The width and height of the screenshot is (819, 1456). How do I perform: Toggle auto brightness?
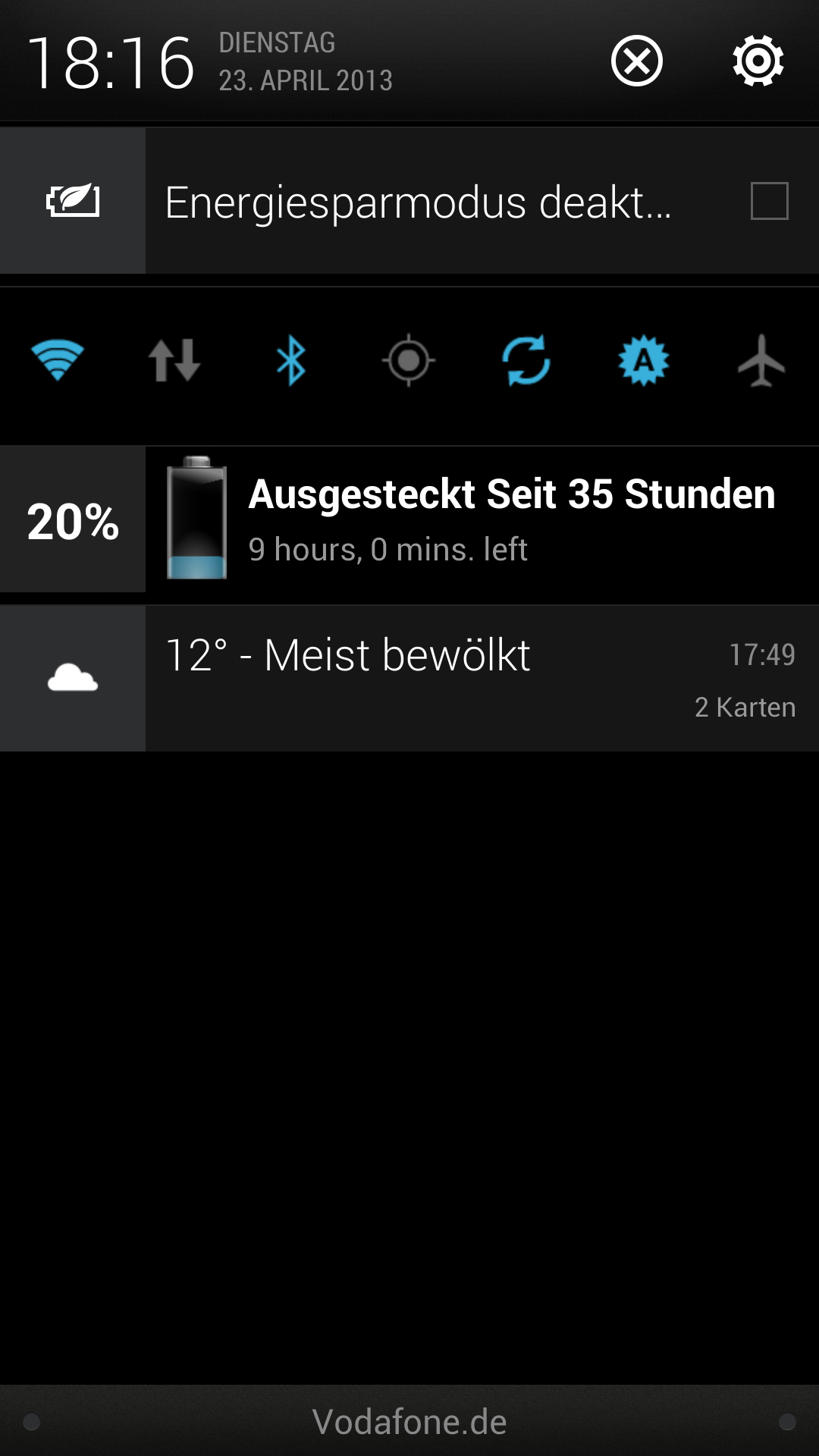pos(643,360)
